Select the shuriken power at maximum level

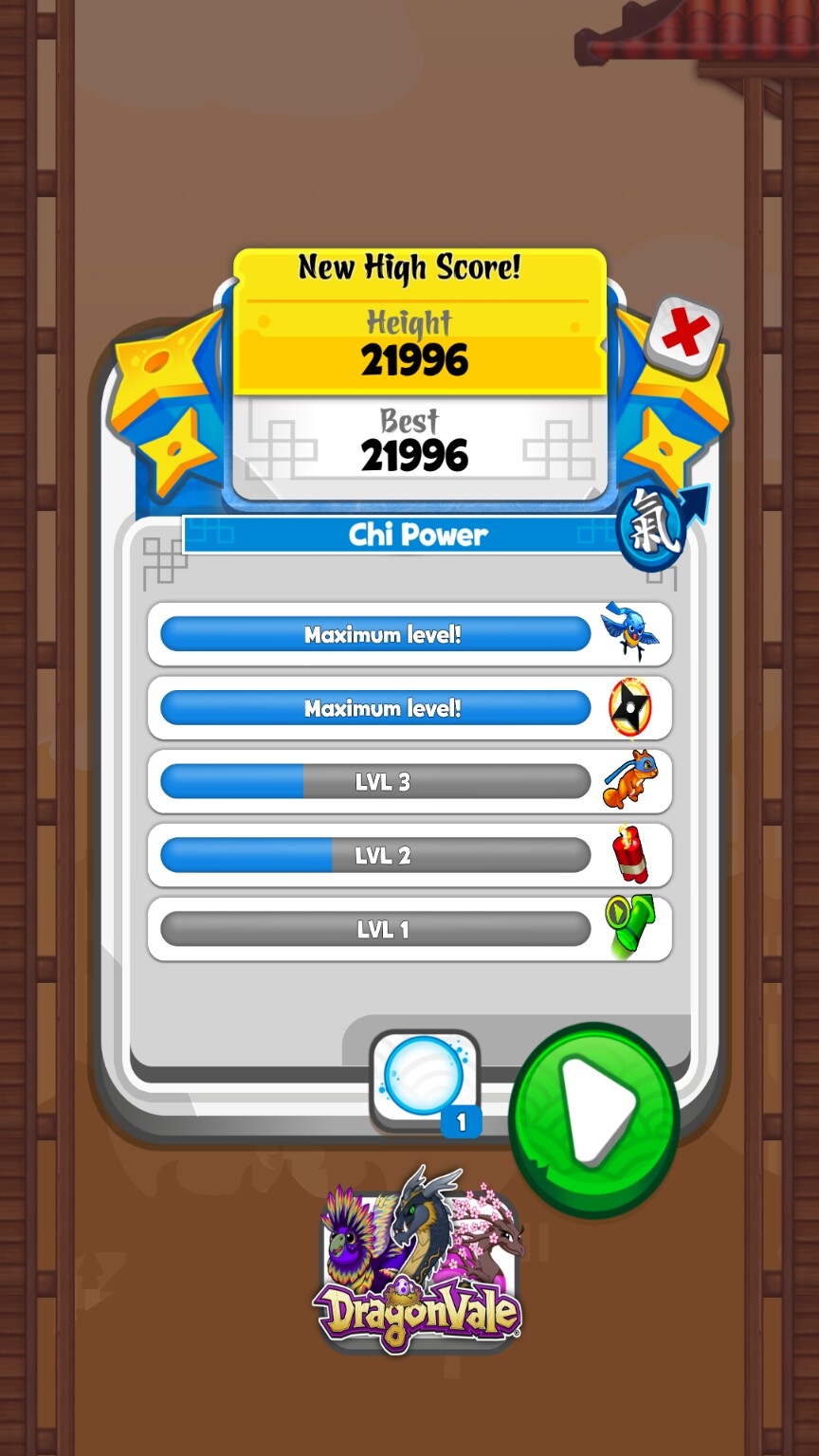(409, 708)
